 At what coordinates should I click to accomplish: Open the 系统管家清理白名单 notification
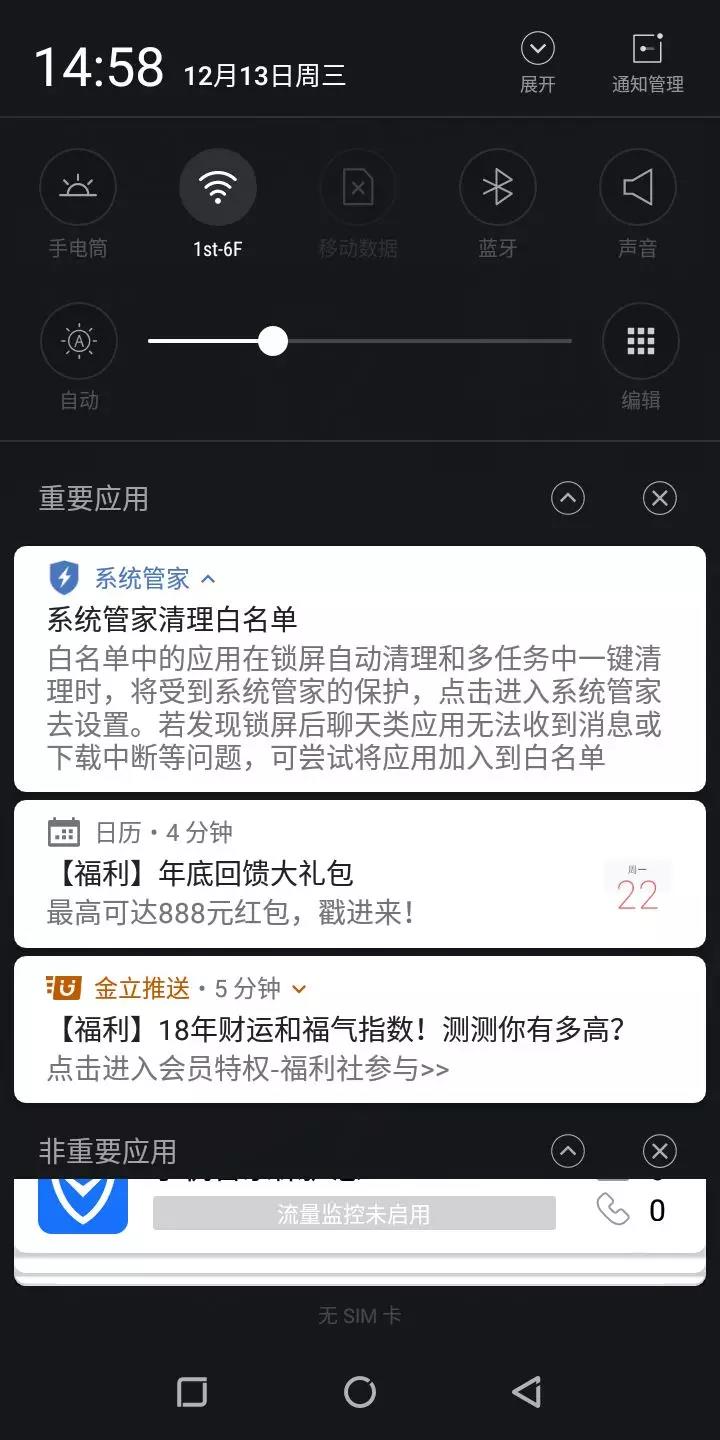(360, 690)
